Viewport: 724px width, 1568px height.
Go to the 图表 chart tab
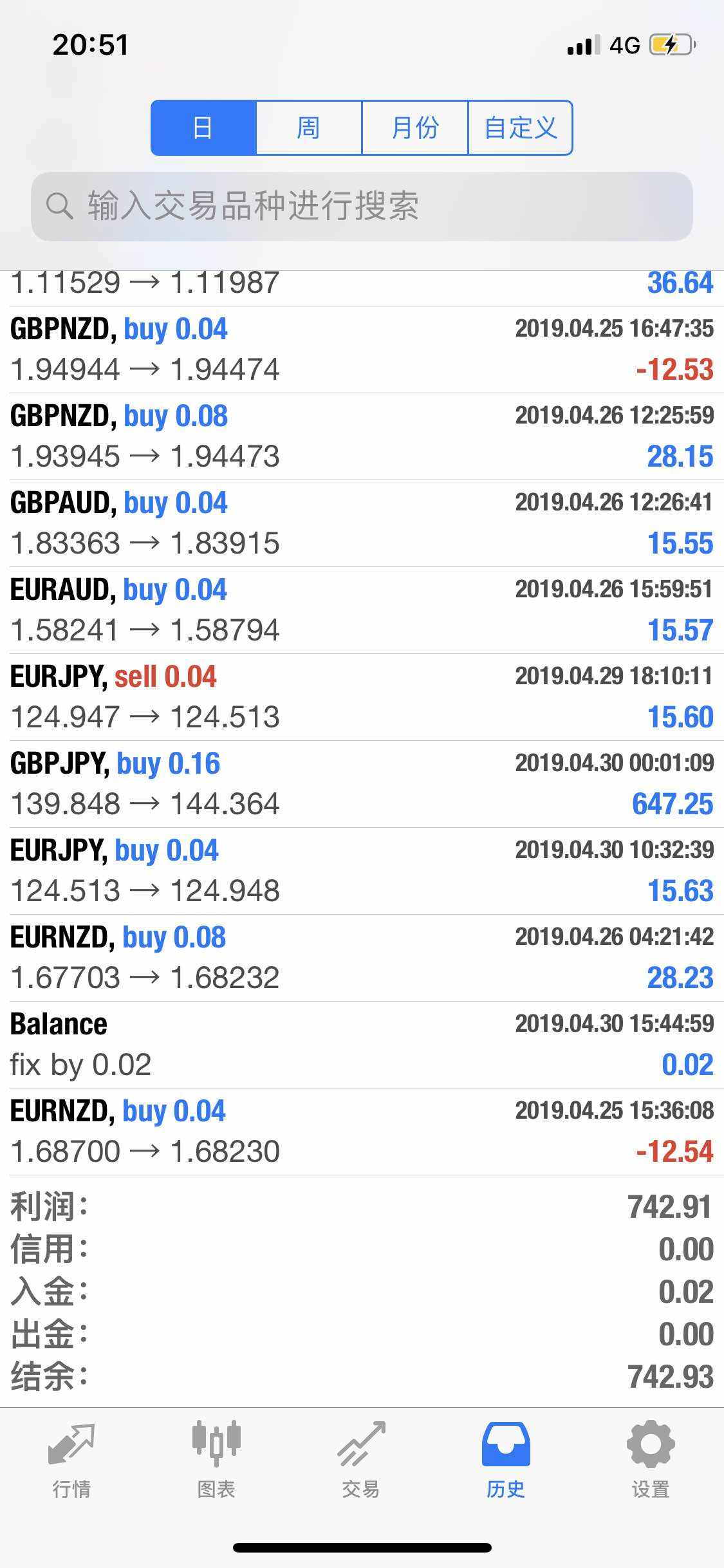pyautogui.click(x=216, y=1460)
